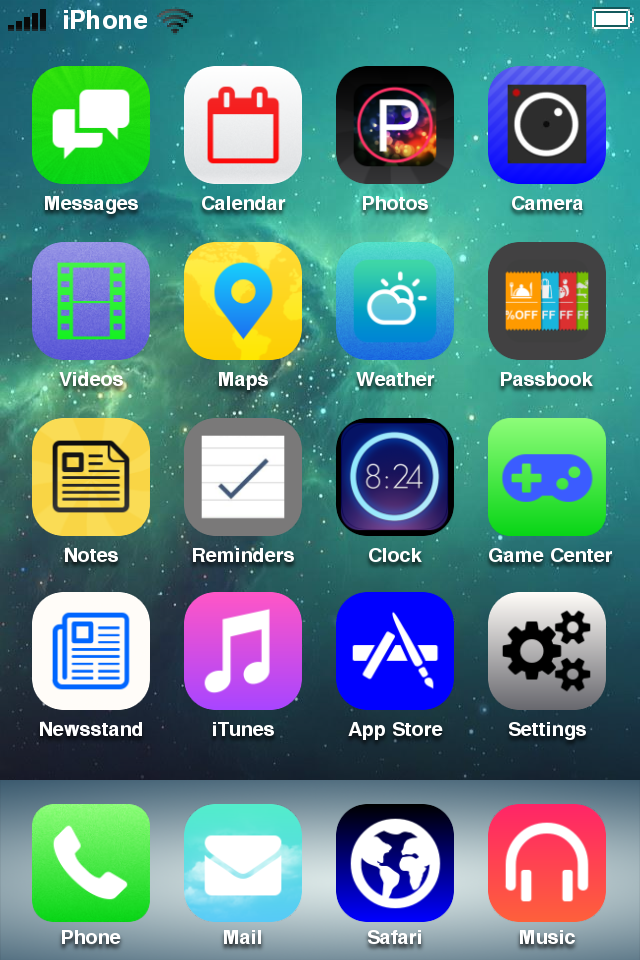Viewport: 640px width, 960px height.
Task: Tap the Phone app in the dock
Action: 91,863
